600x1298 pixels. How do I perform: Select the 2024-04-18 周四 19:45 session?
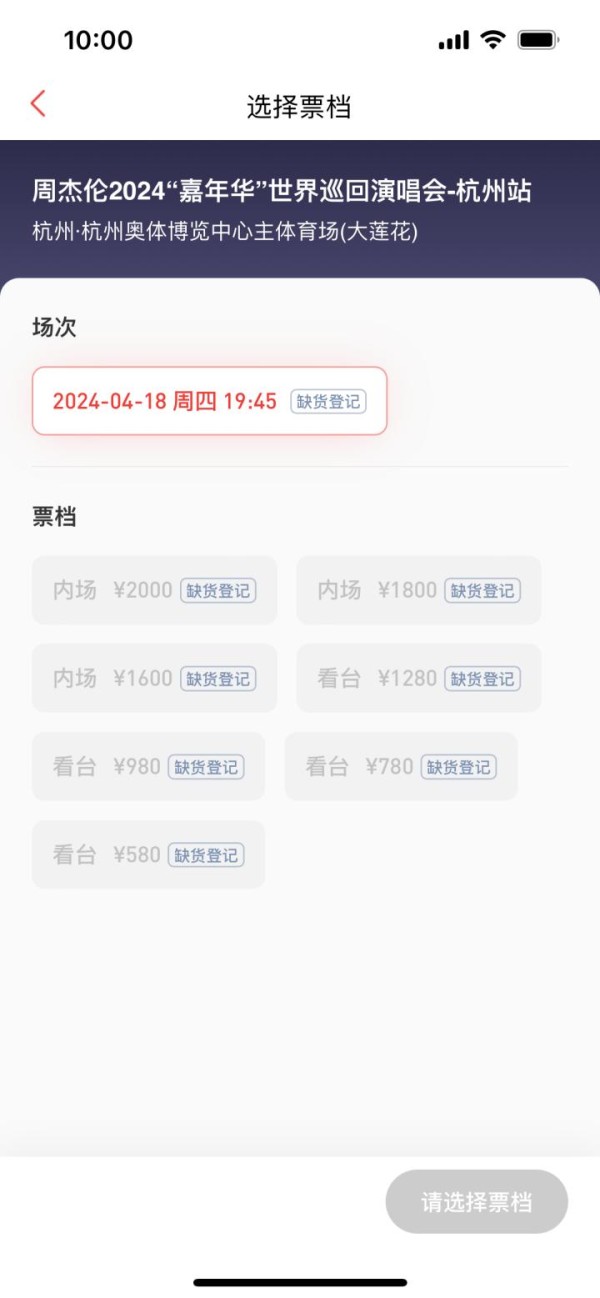[209, 401]
